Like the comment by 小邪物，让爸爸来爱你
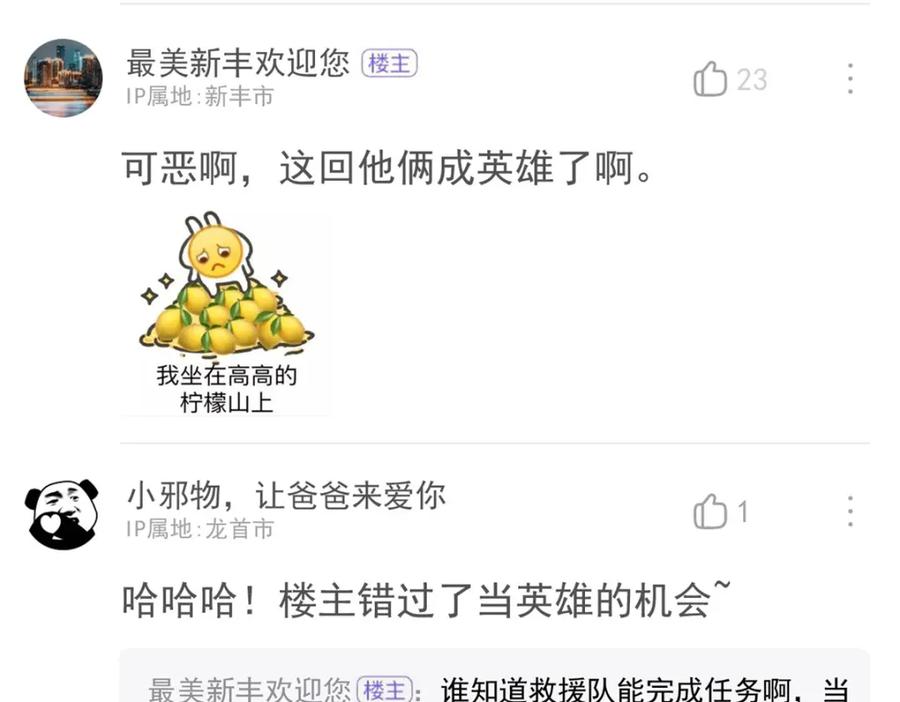Viewport: 900px width, 702px height. coord(711,512)
